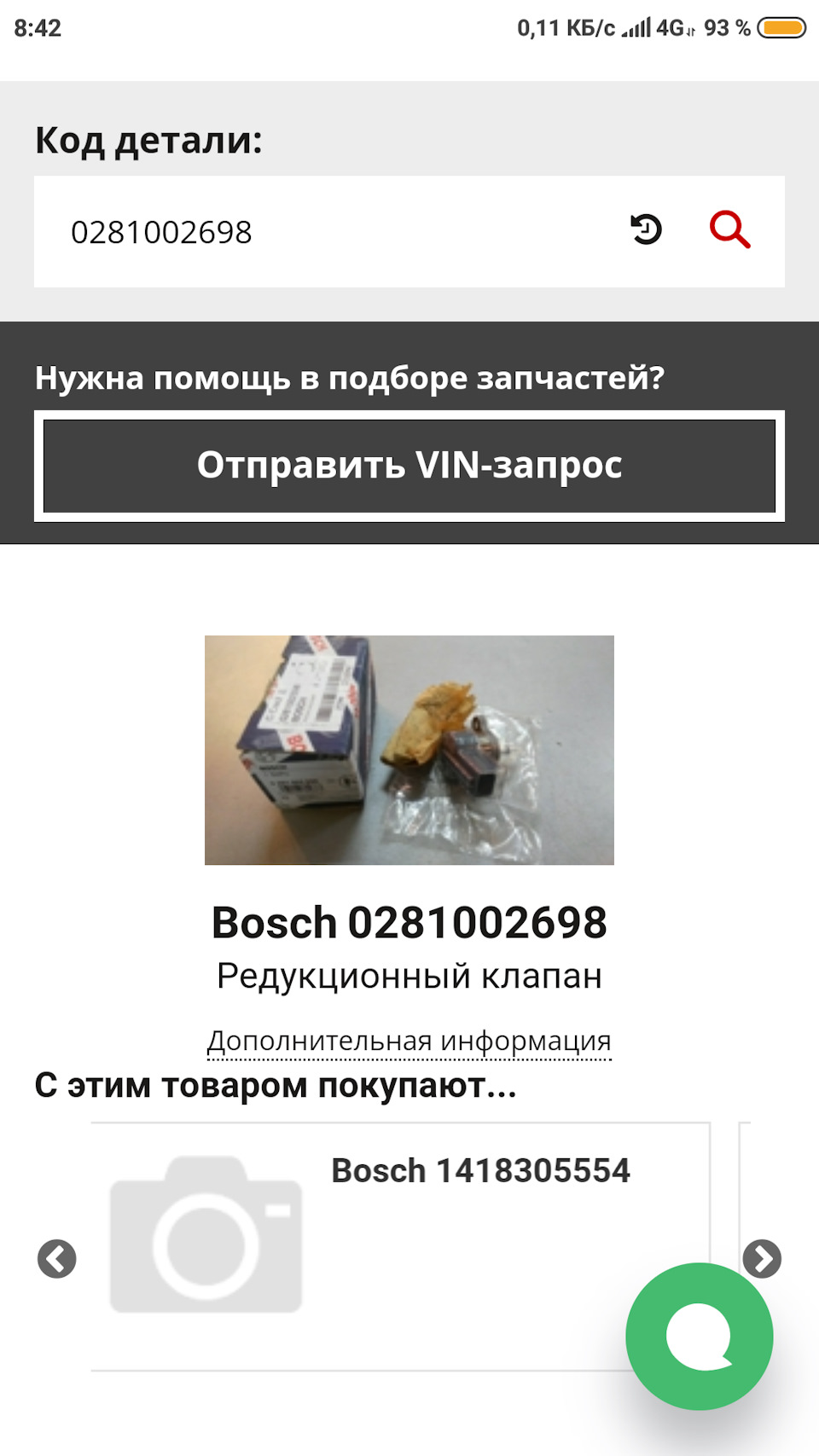Open the Дополнительная информация link
The height and width of the screenshot is (1456, 819).
click(409, 1041)
